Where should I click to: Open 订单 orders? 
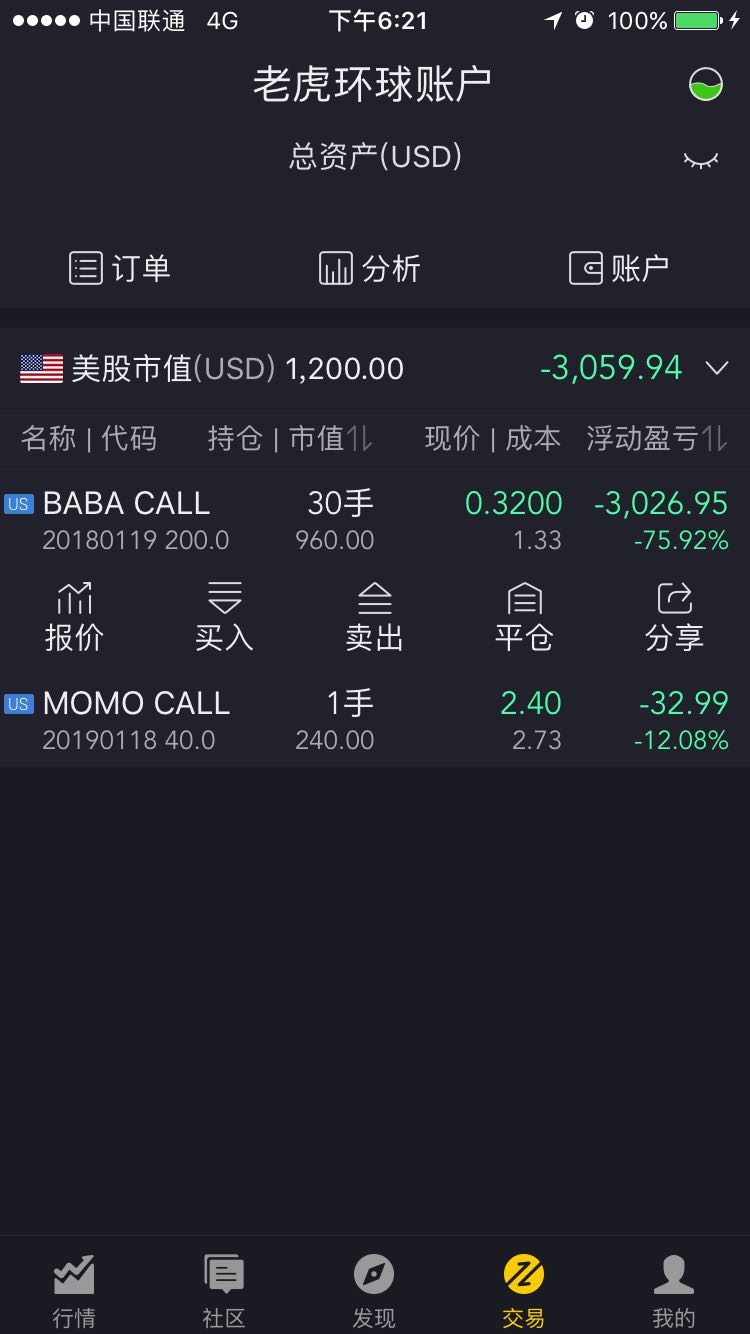120,268
